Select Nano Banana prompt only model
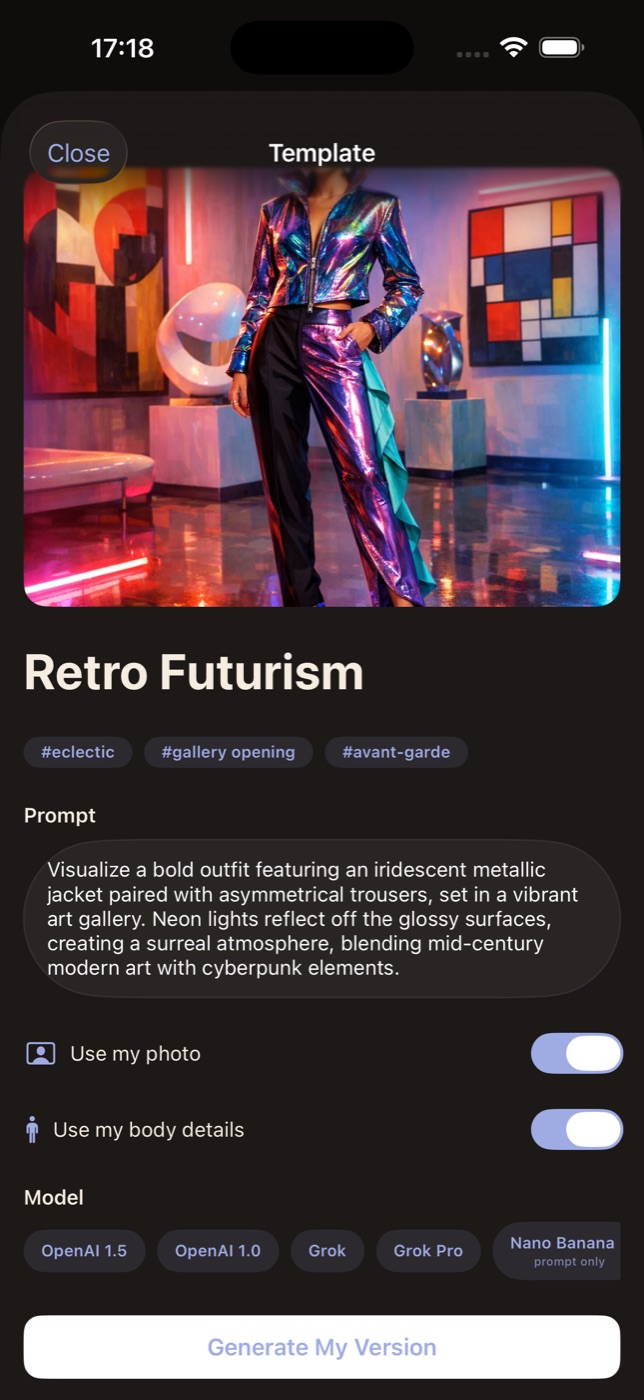 pos(560,1250)
